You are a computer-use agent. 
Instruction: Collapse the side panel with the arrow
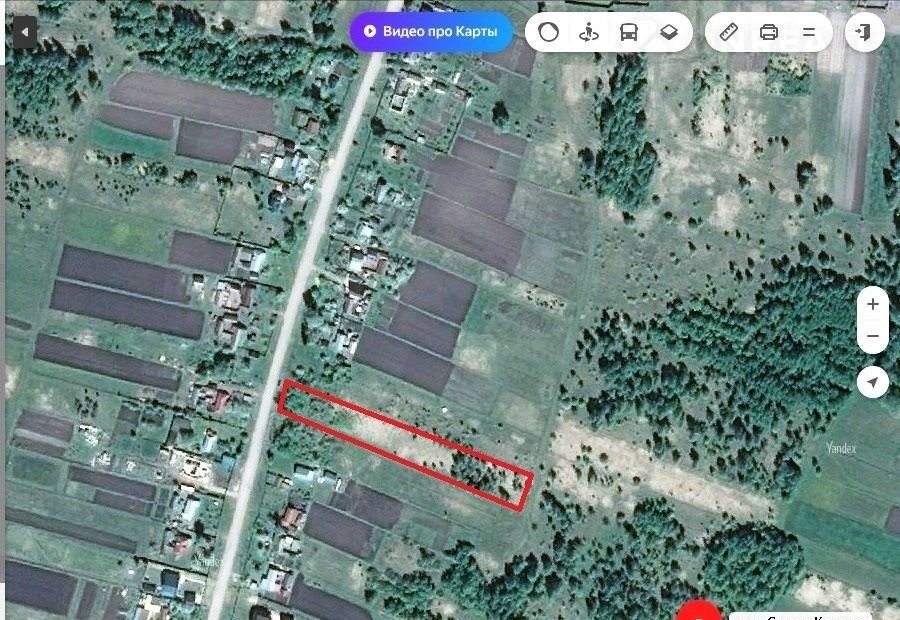click(23, 32)
